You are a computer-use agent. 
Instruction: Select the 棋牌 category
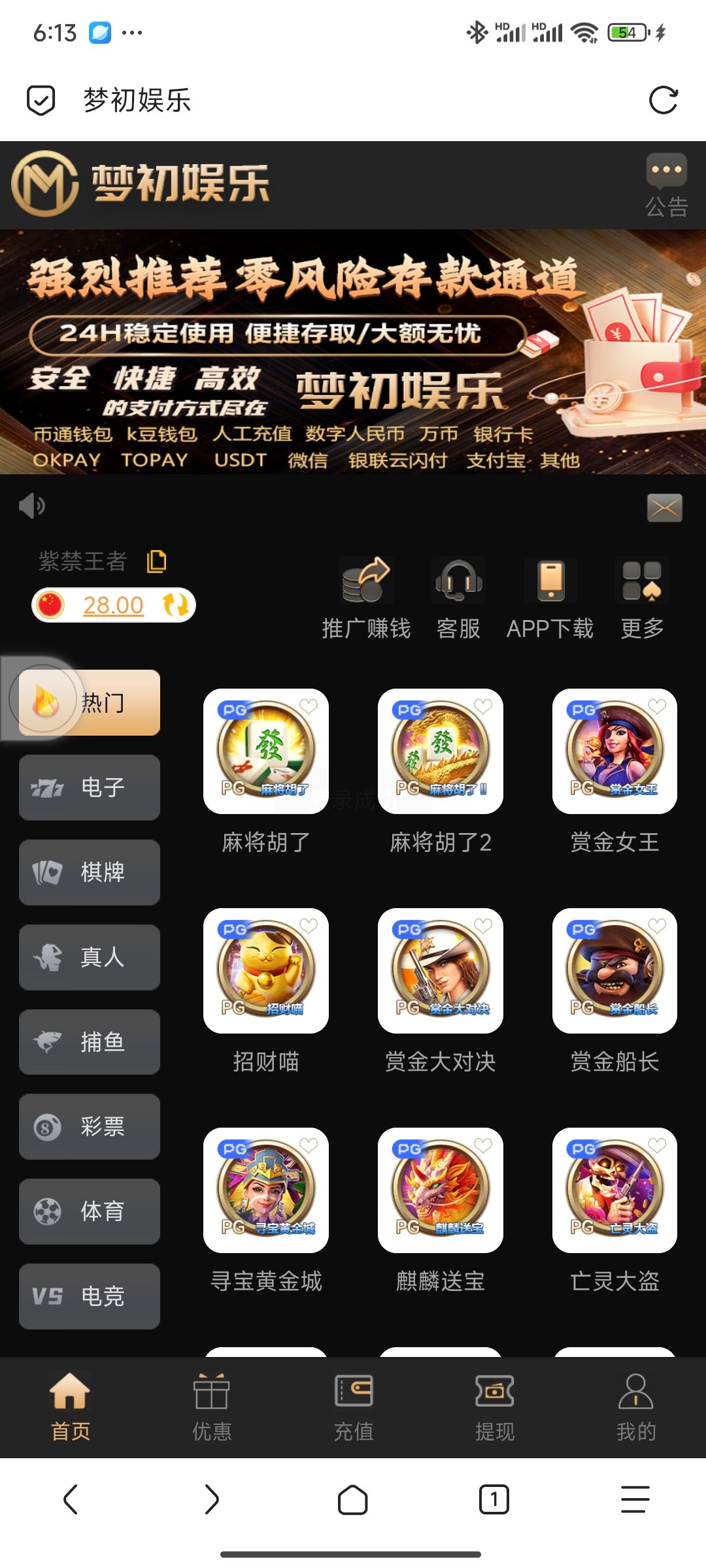pyautogui.click(x=90, y=872)
